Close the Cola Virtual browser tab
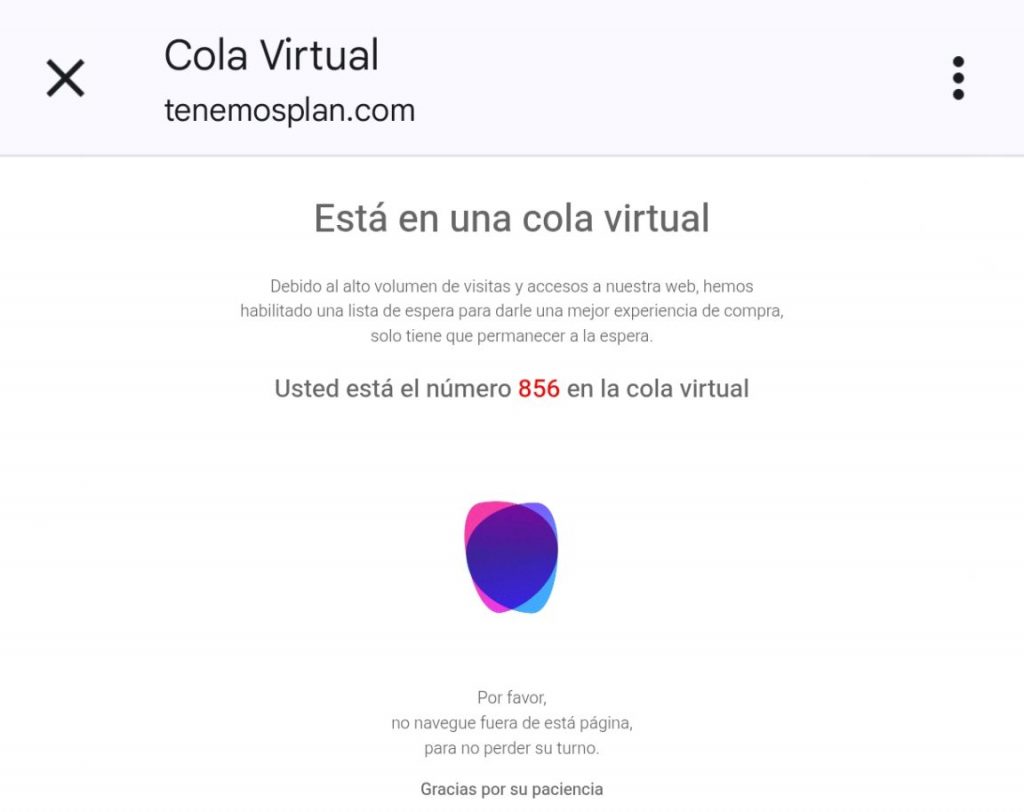Screen dimensions: 1024x812 66,78
